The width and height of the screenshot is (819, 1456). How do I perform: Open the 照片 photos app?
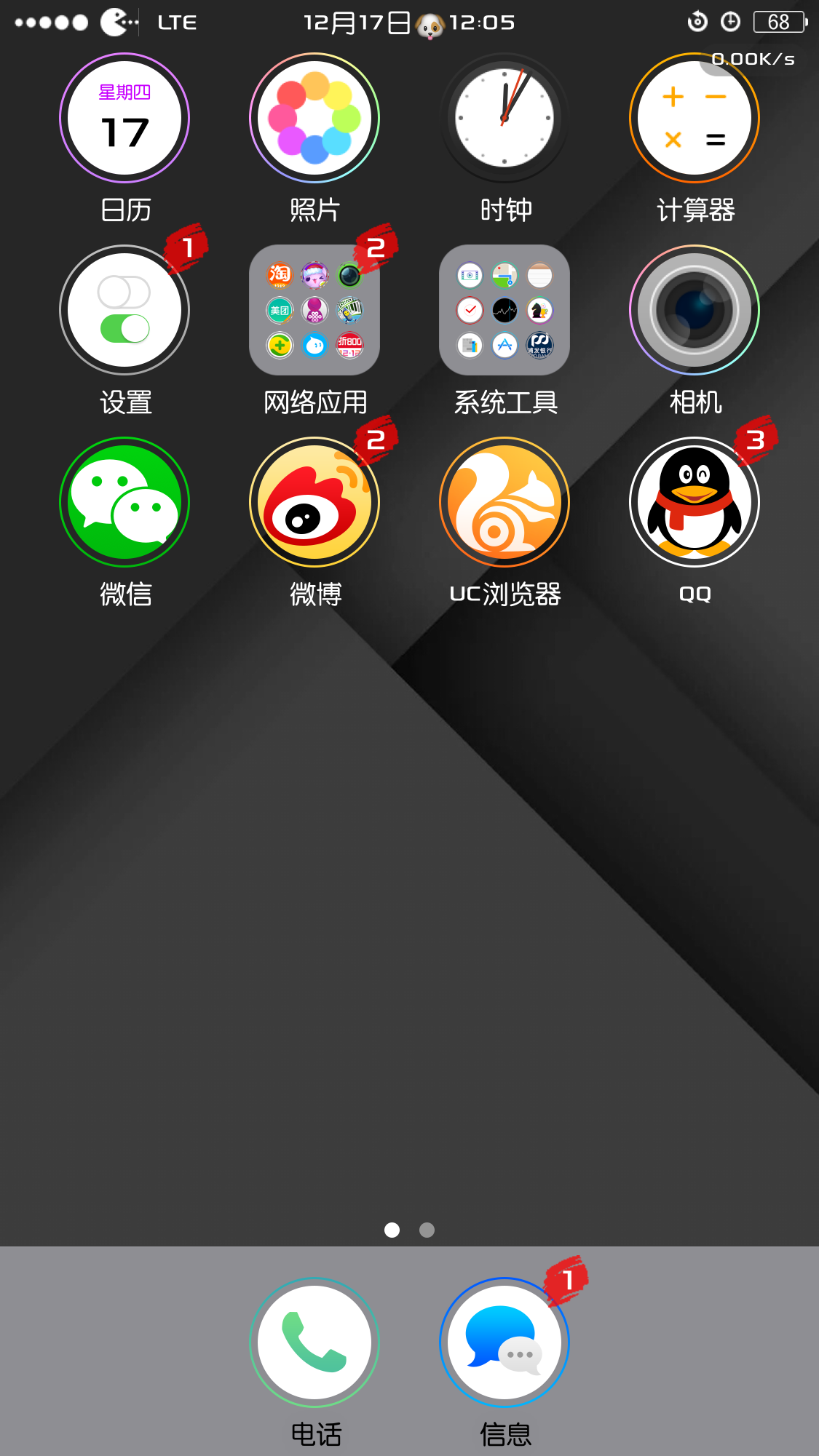point(314,118)
